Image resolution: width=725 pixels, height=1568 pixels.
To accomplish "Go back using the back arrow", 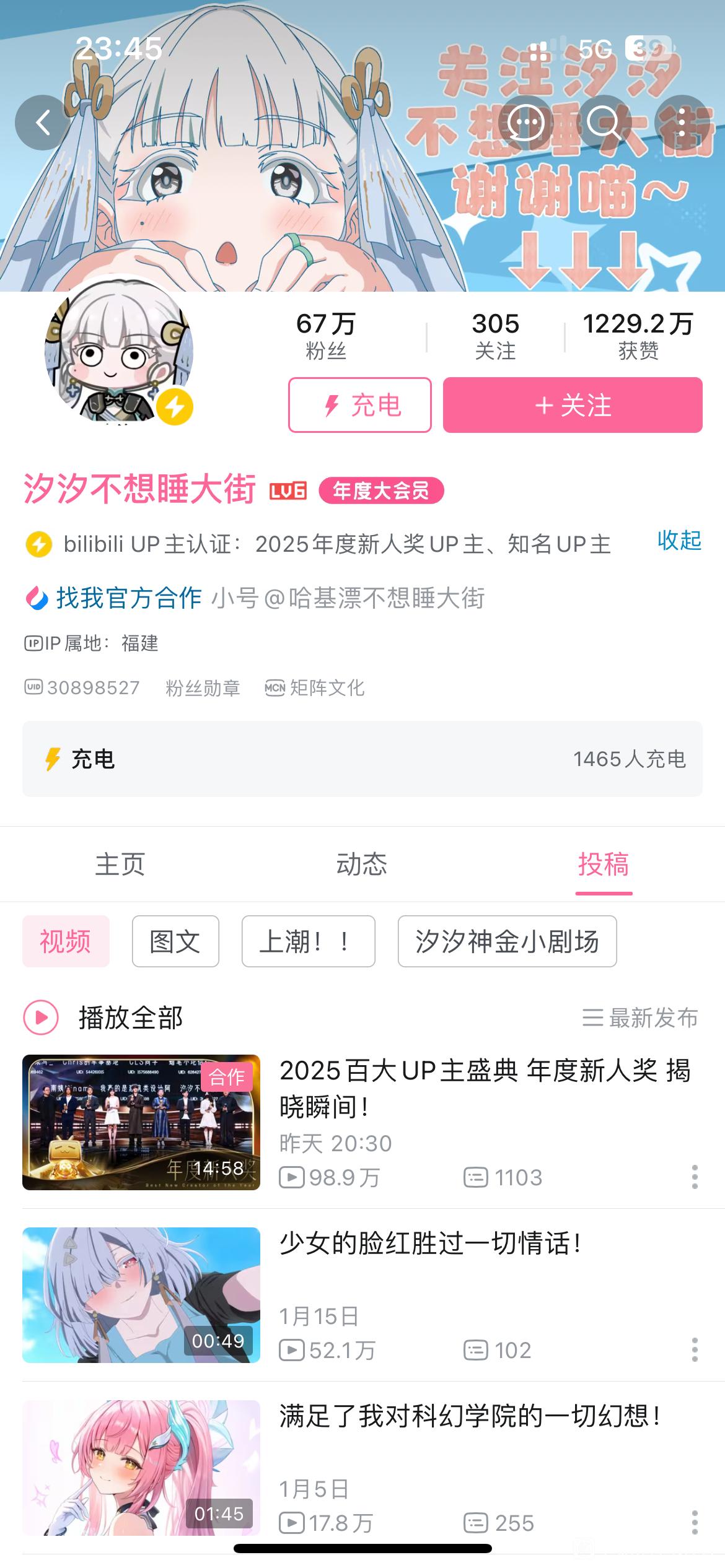I will [x=42, y=123].
